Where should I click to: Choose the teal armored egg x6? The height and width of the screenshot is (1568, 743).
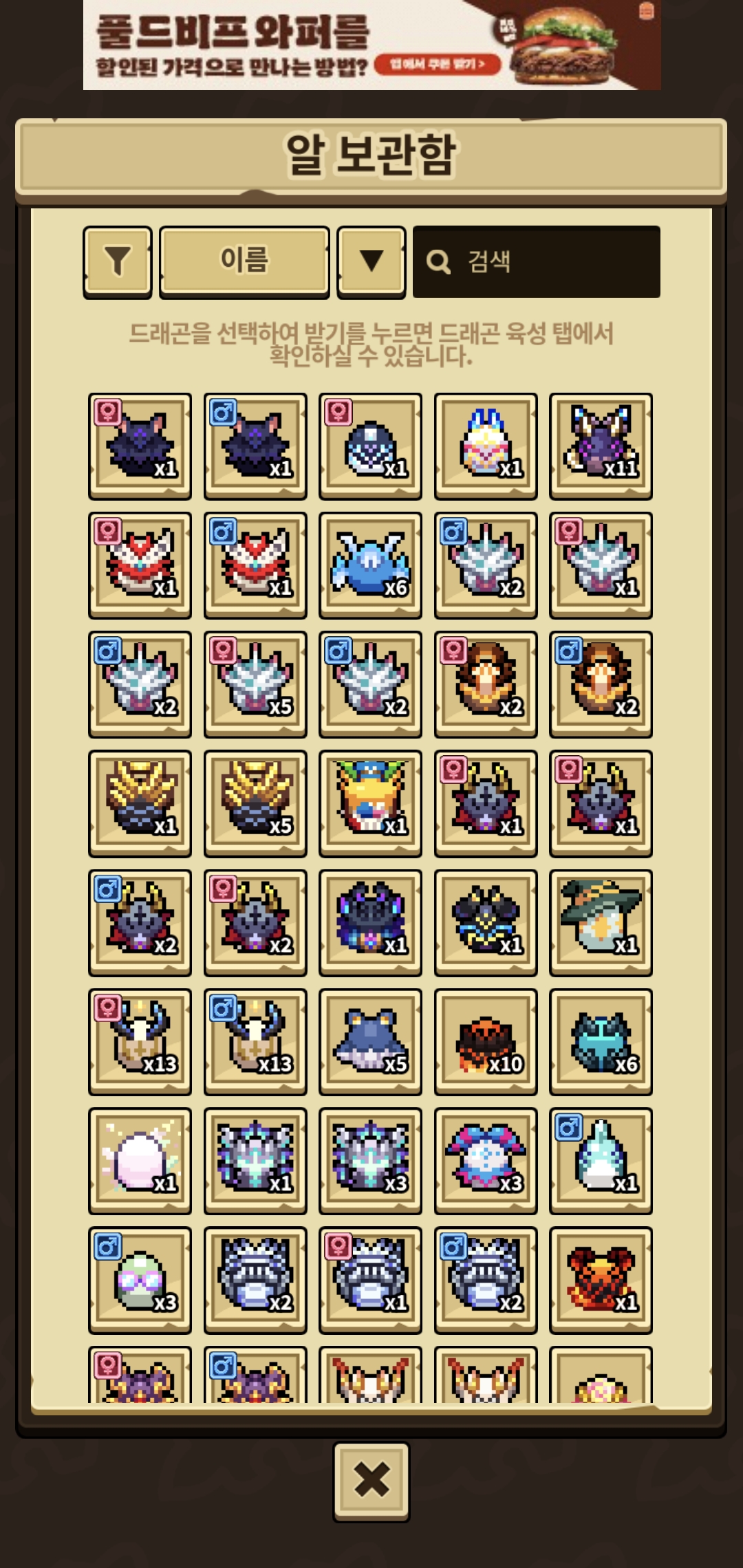coord(601,1042)
